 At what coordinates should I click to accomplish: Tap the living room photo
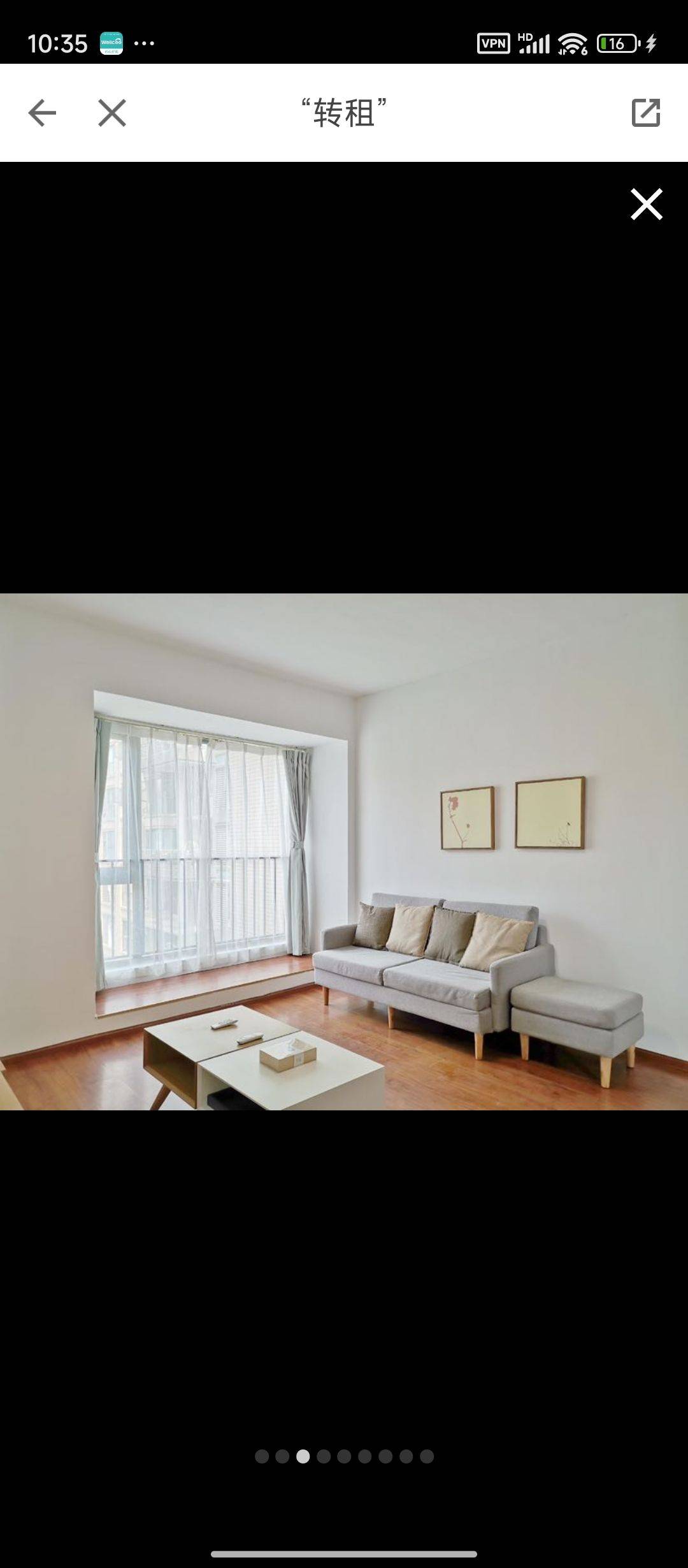344,852
